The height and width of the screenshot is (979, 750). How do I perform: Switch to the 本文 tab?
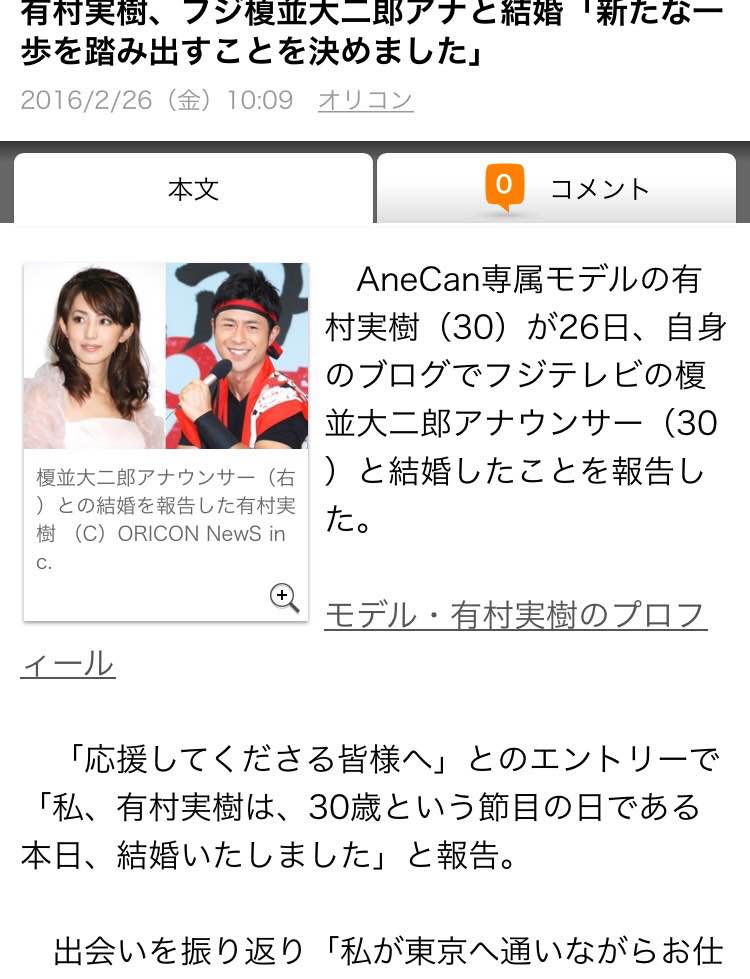193,188
